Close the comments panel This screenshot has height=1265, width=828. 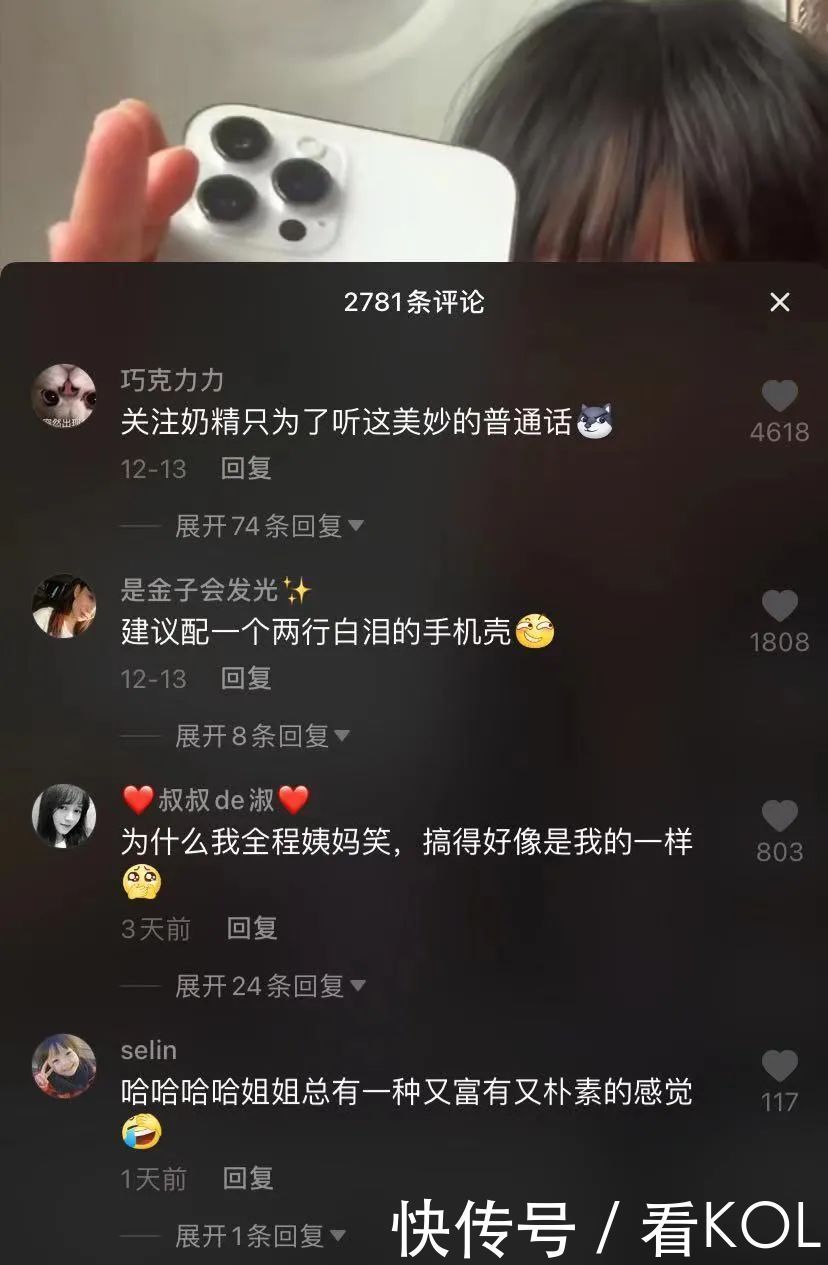point(779,303)
